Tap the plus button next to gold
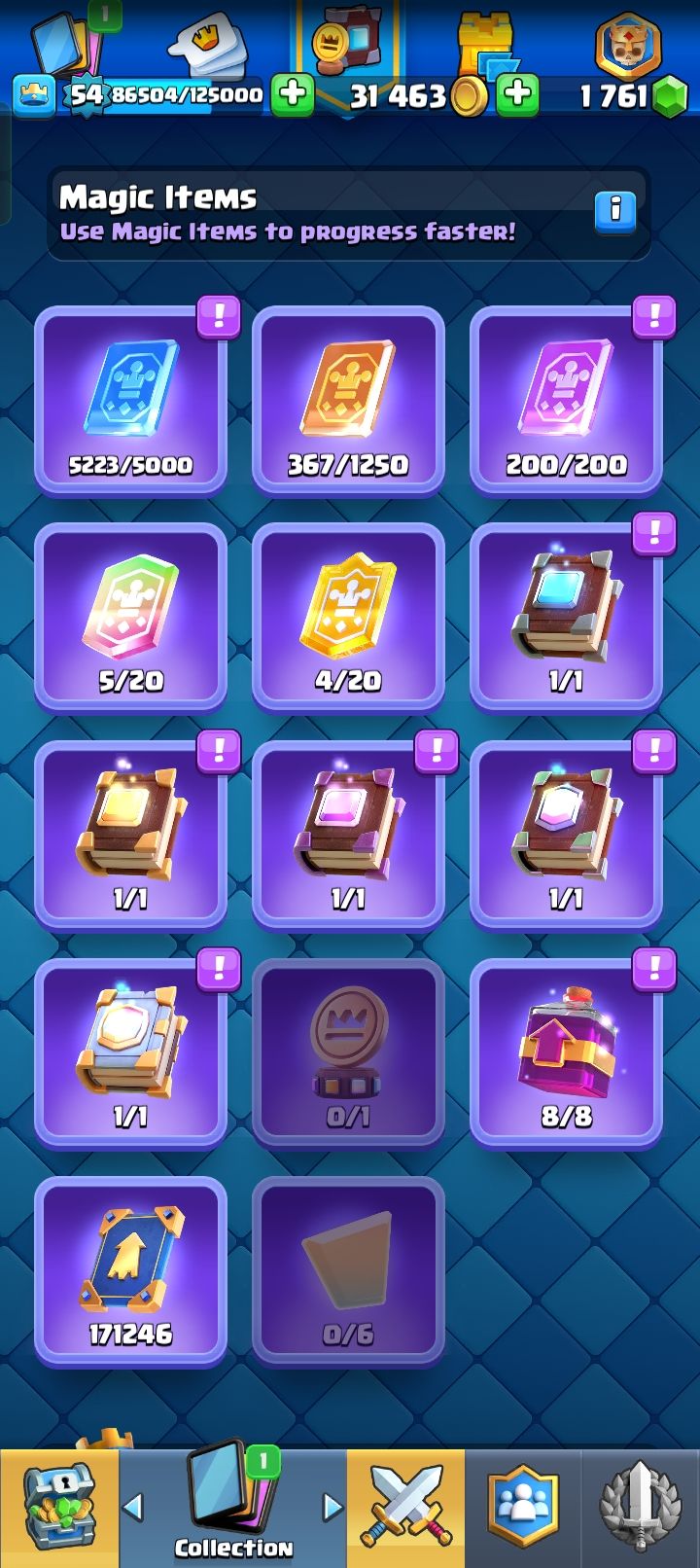This screenshot has width=700, height=1568. (518, 94)
